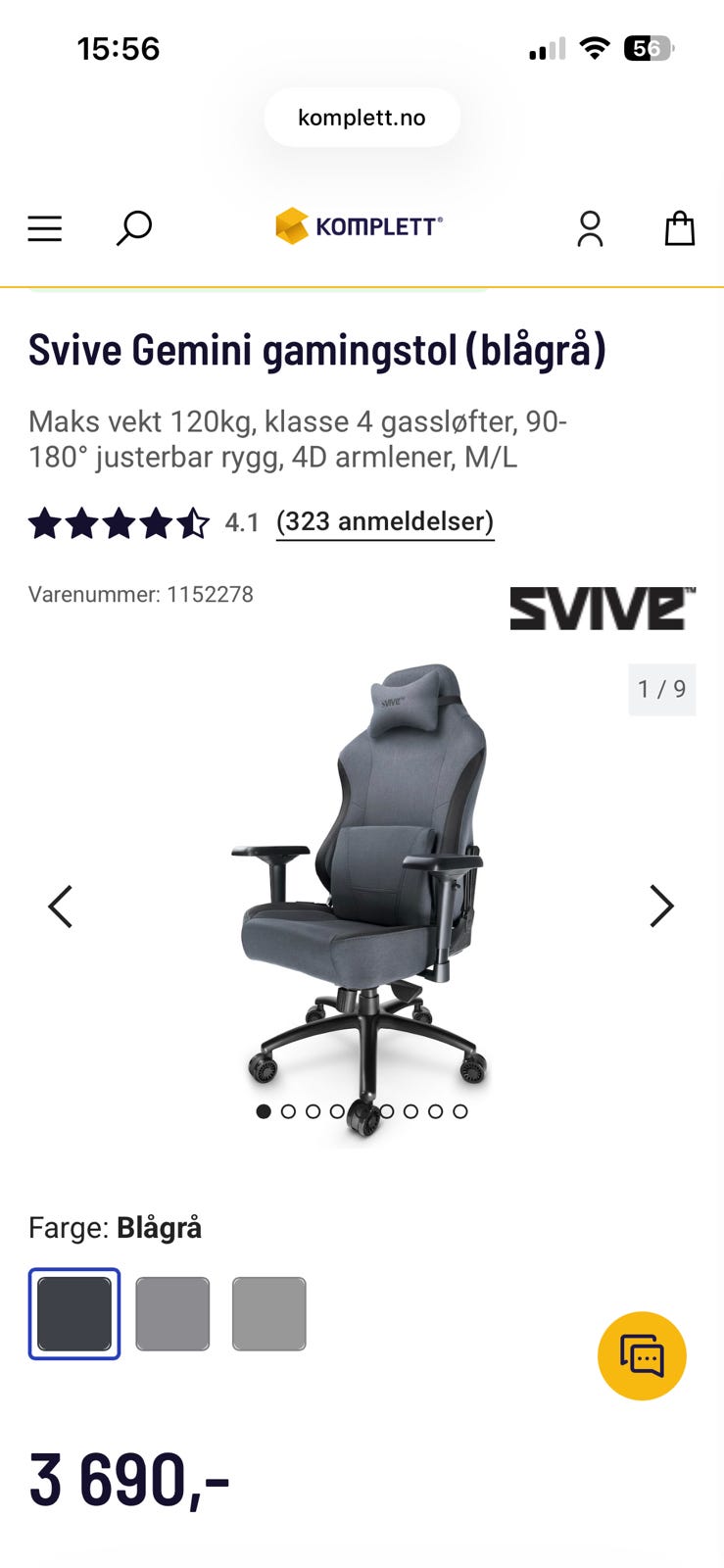Open the shopping cart

679,228
